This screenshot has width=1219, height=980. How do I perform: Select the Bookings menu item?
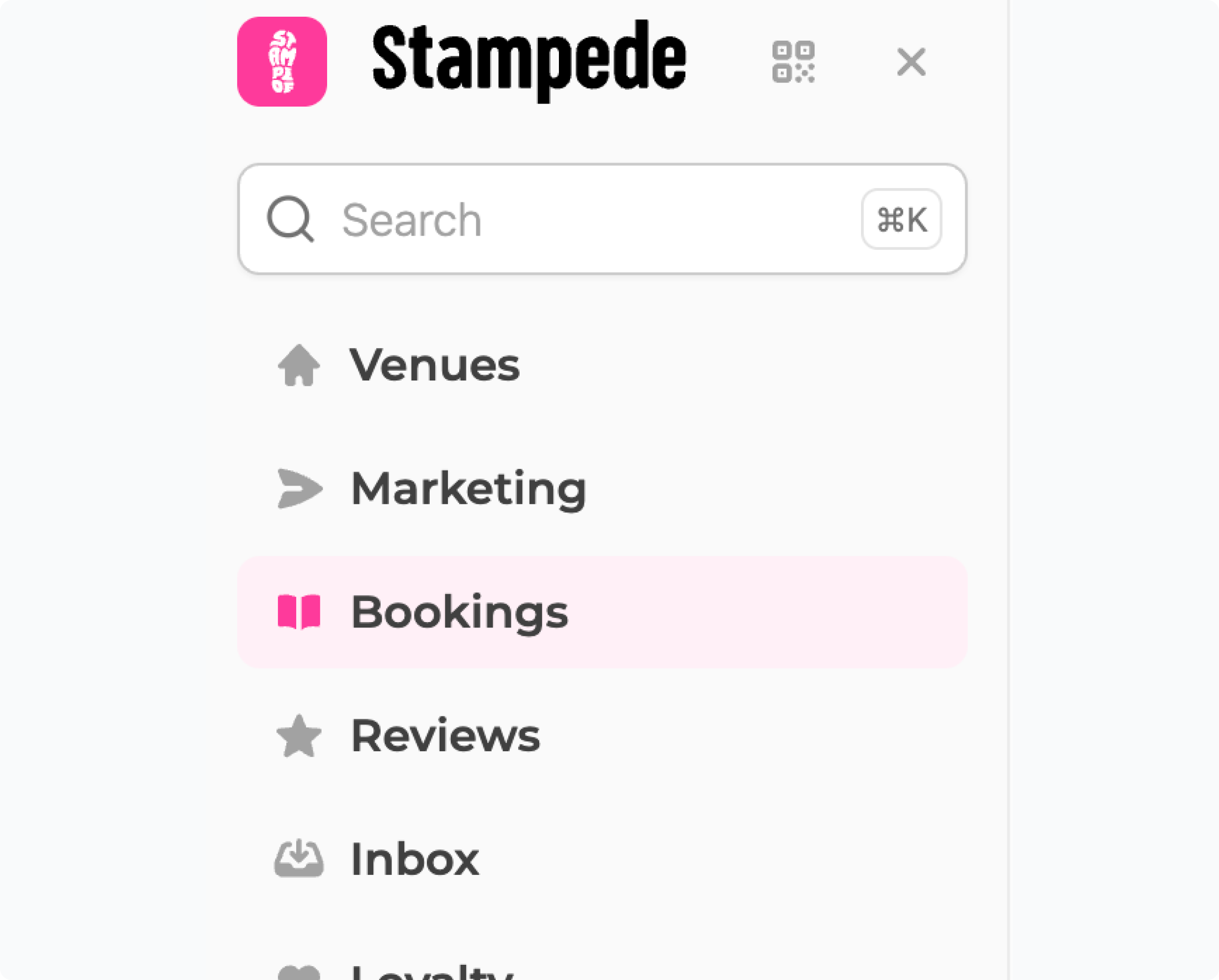(459, 612)
